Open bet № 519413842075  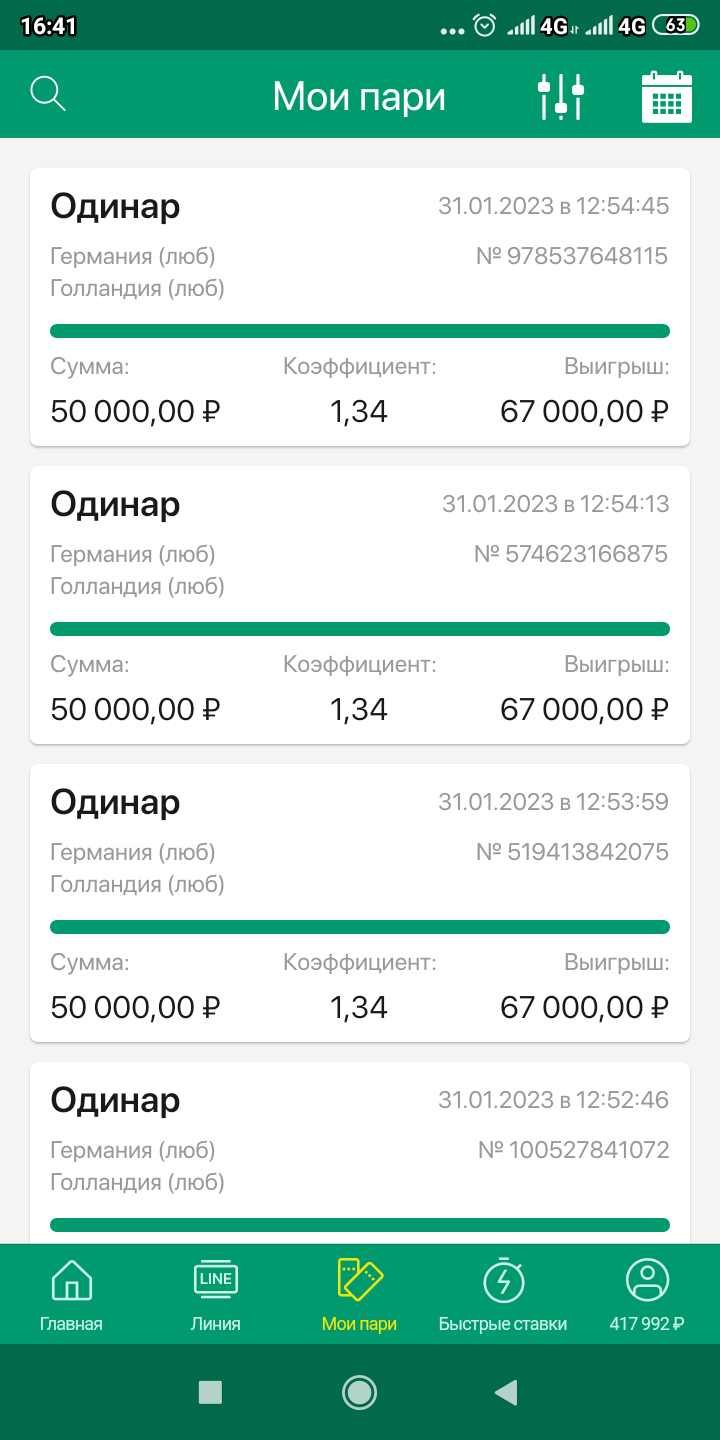(360, 903)
